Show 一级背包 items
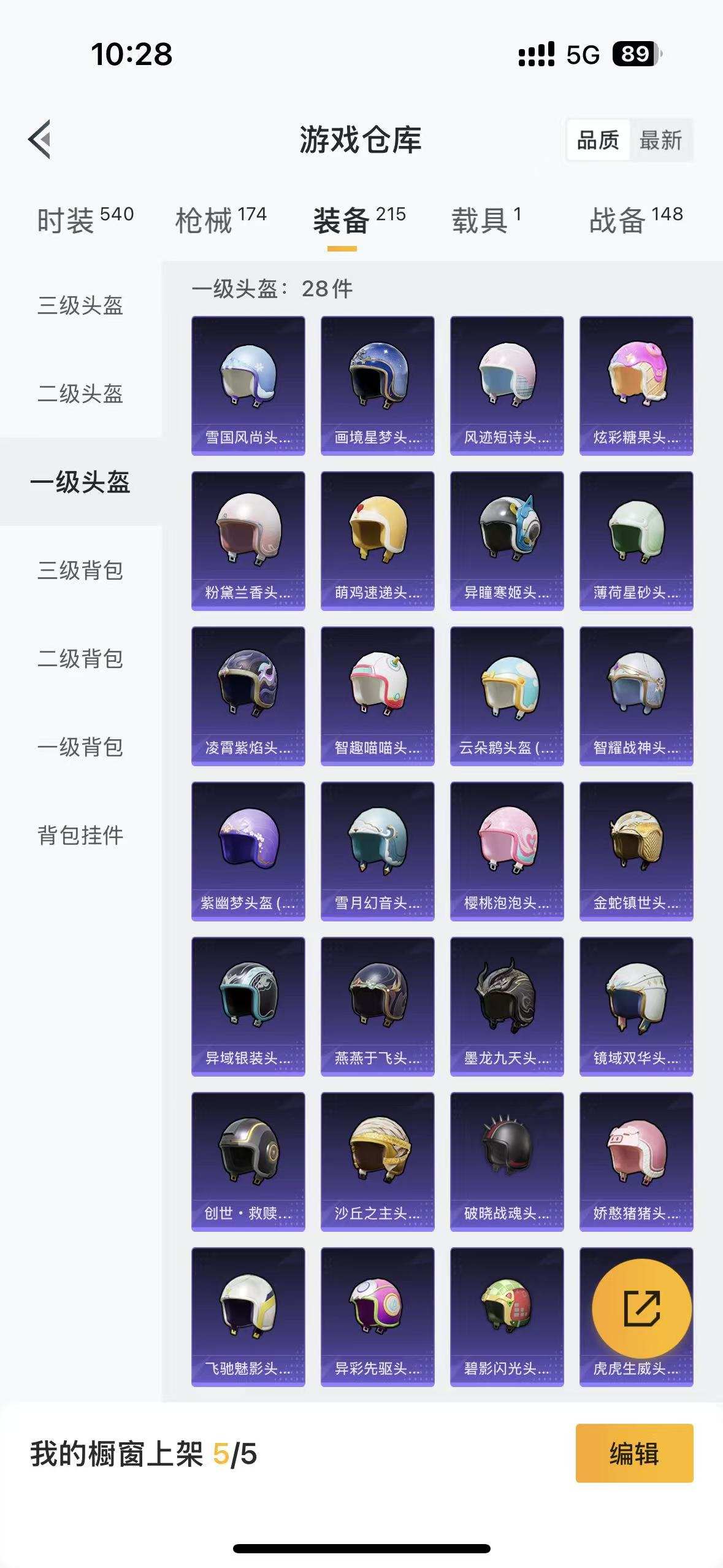Viewport: 723px width, 1568px height. (80, 747)
